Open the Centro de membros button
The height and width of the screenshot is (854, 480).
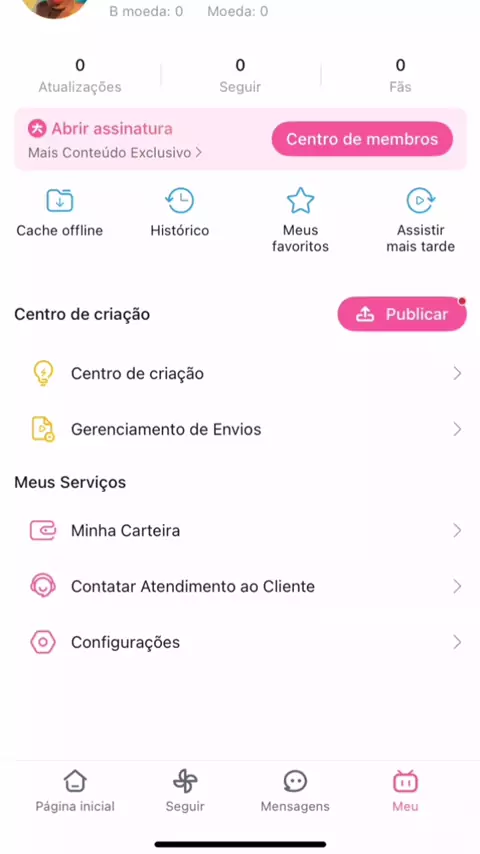[362, 139]
